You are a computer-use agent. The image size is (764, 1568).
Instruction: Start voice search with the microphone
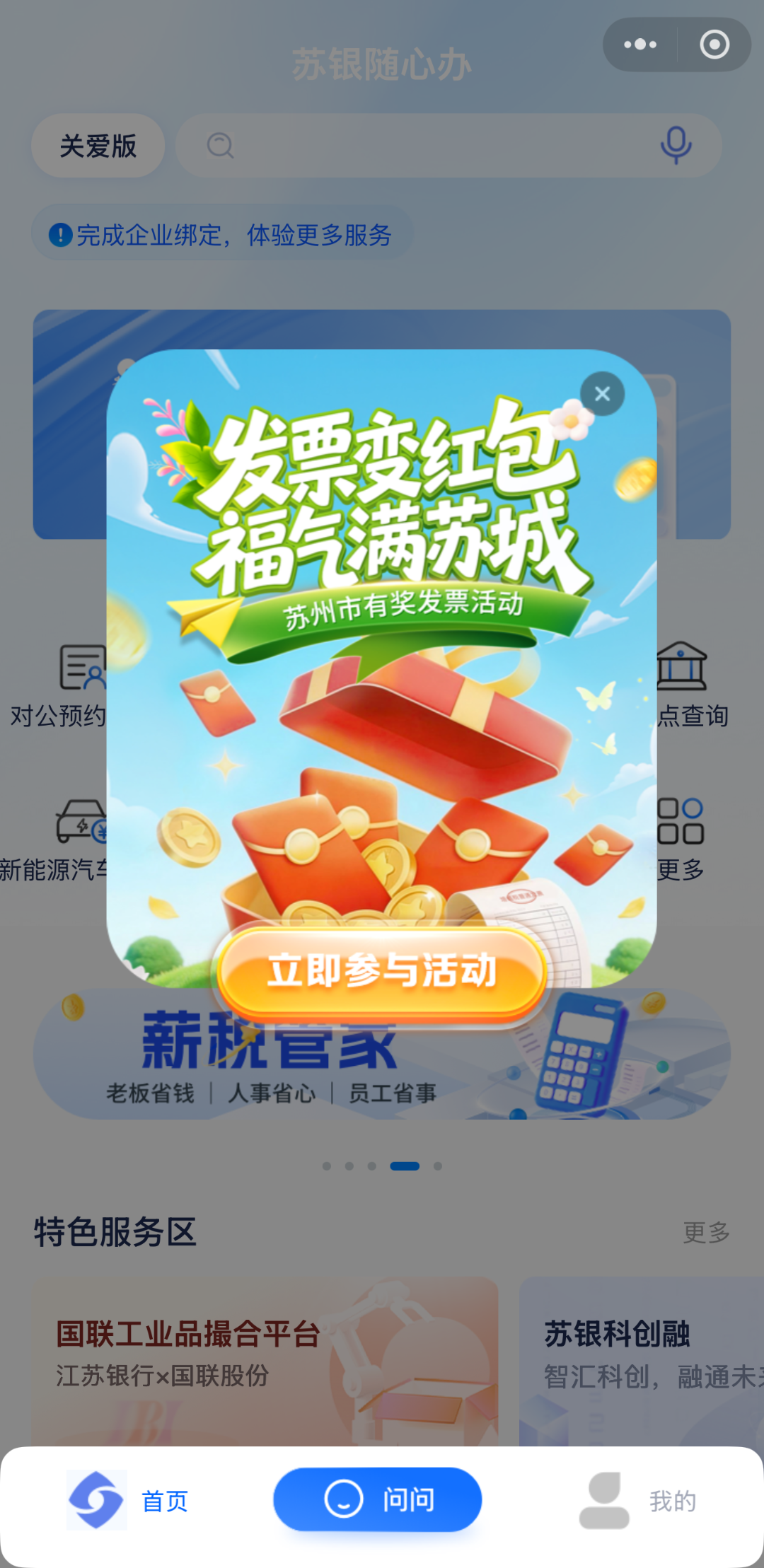tap(676, 145)
